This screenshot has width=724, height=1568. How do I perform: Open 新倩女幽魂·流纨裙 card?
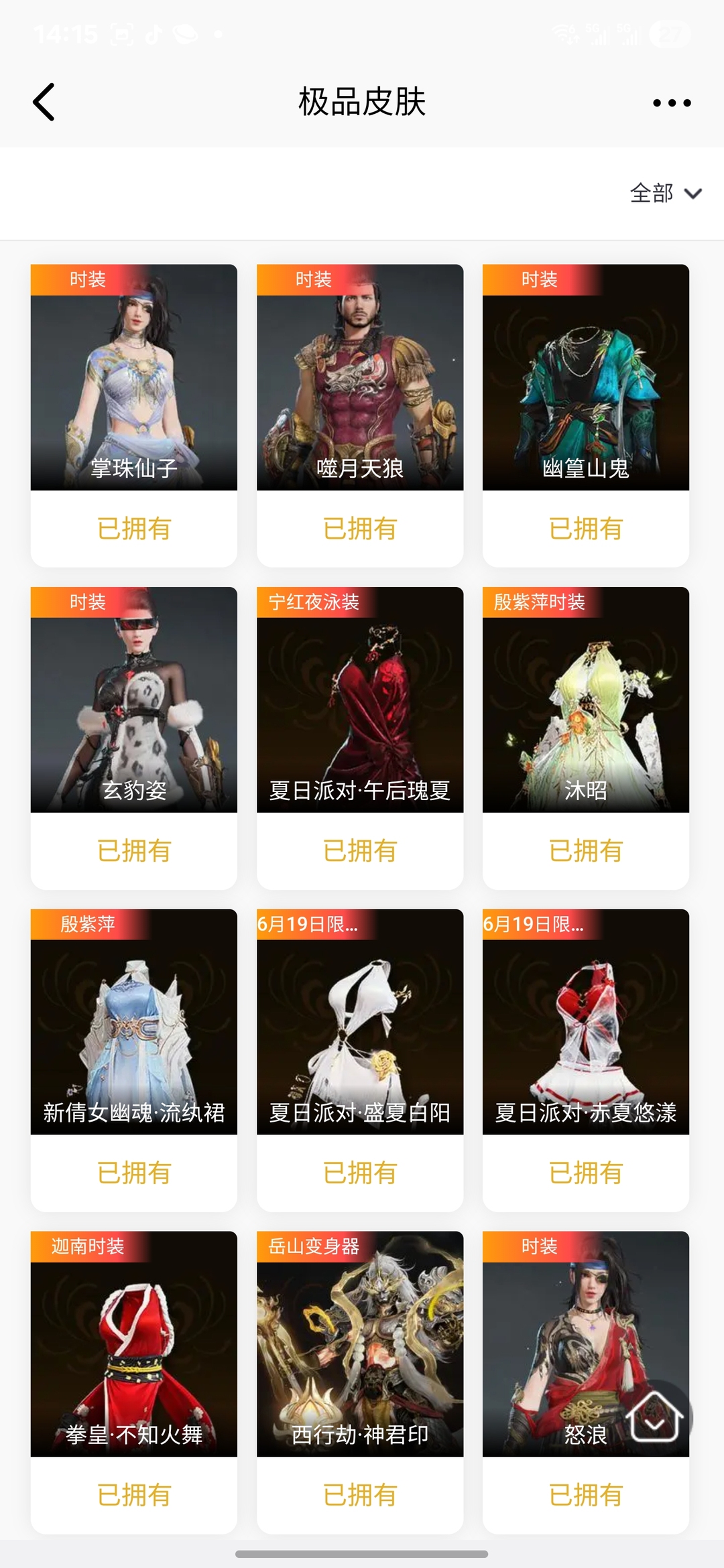[134, 1022]
